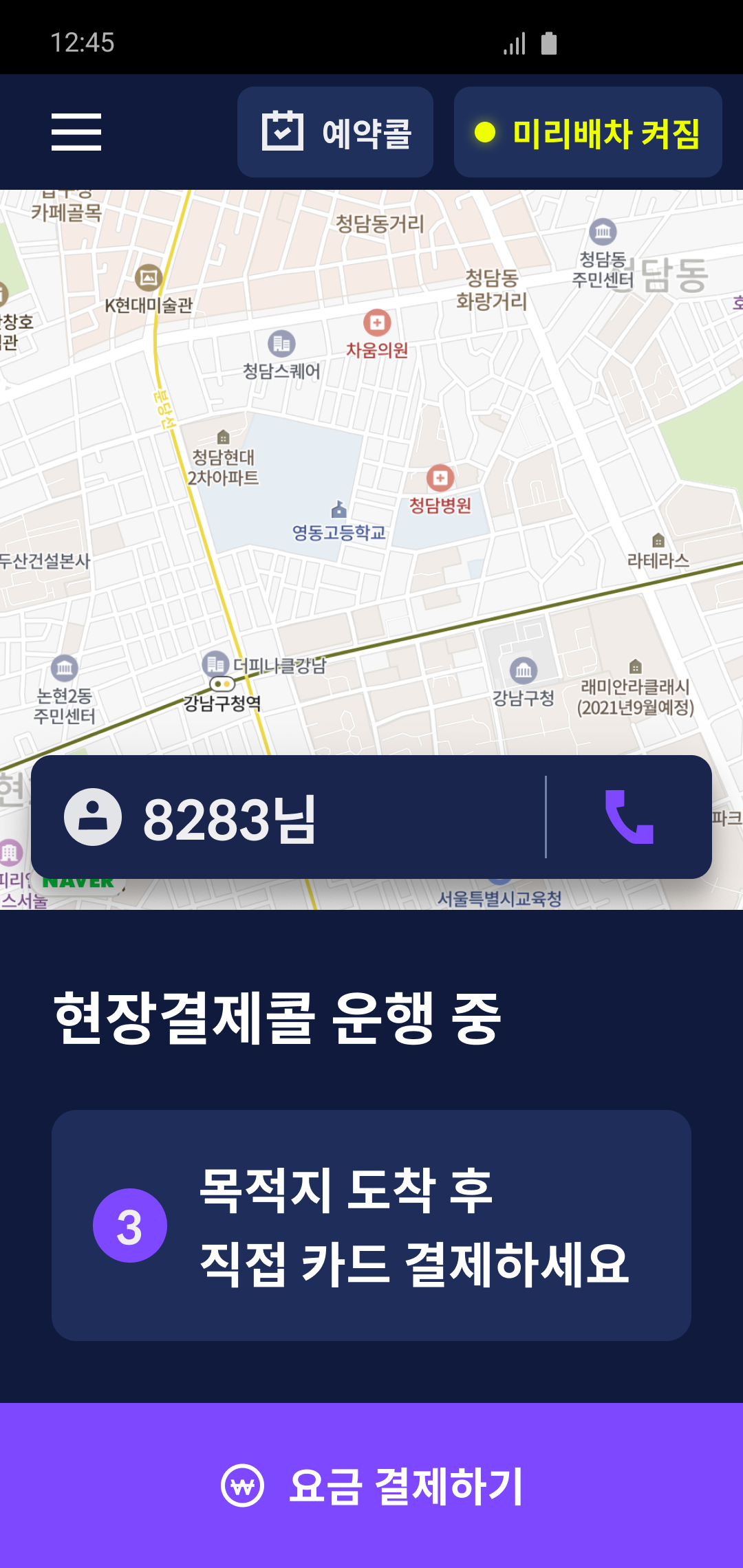
Task: Open the hamburger drawer menu
Action: 76,132
